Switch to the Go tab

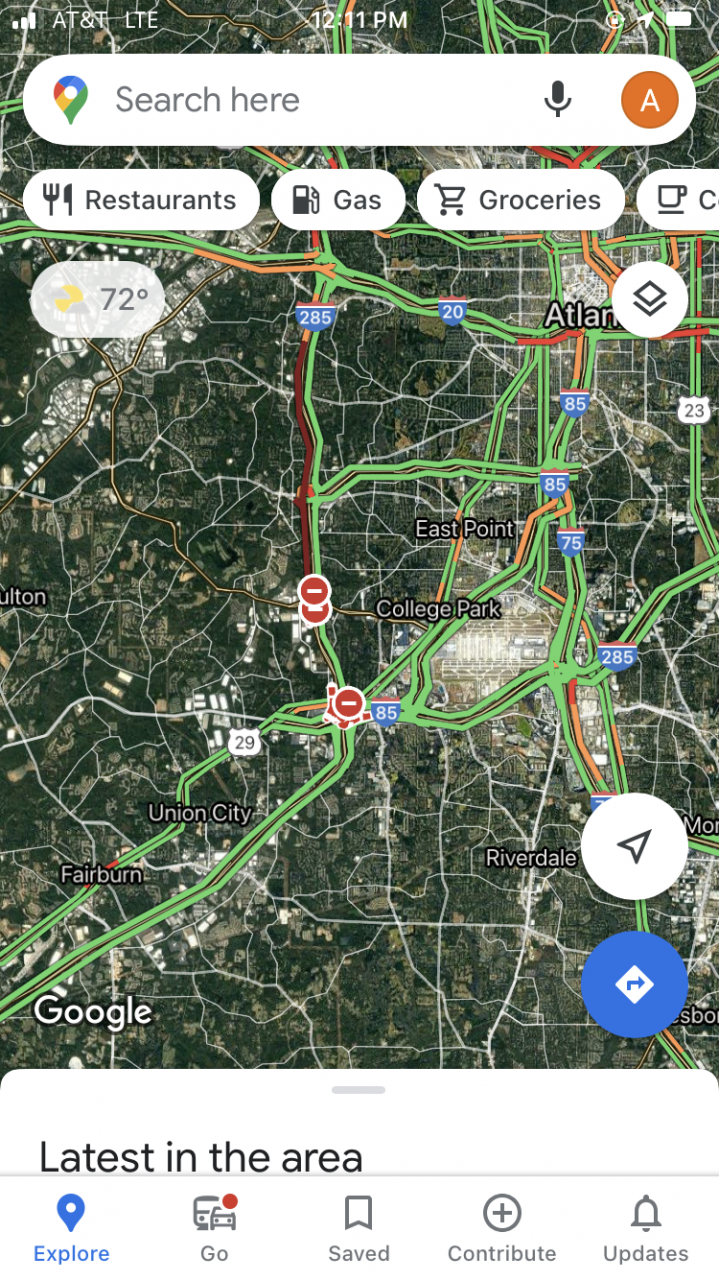(214, 1228)
